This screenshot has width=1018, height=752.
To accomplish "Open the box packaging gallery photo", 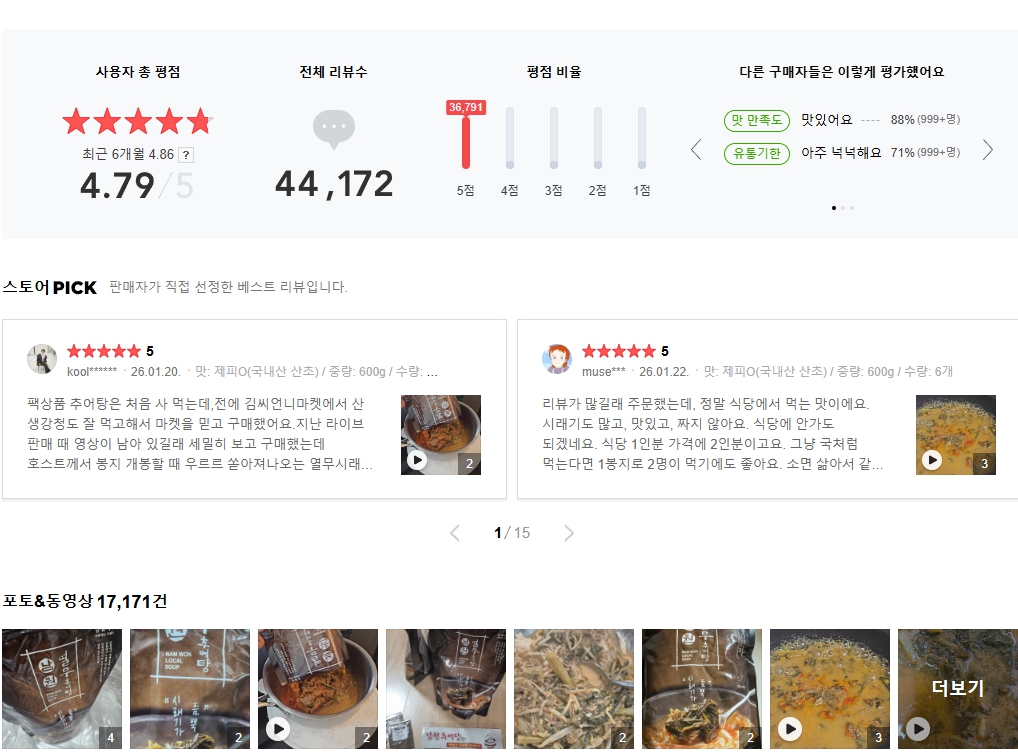I will [445, 688].
